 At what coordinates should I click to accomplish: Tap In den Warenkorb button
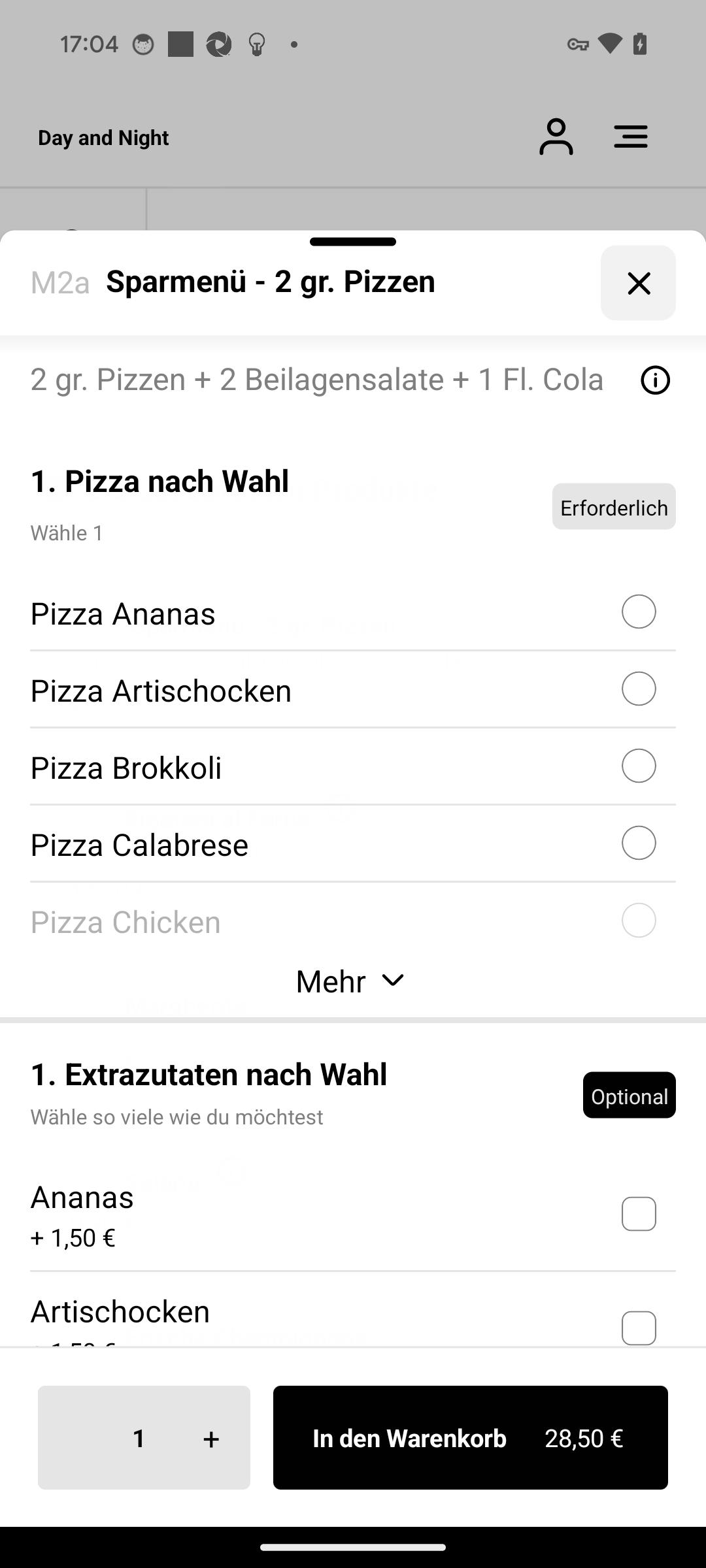(471, 1437)
